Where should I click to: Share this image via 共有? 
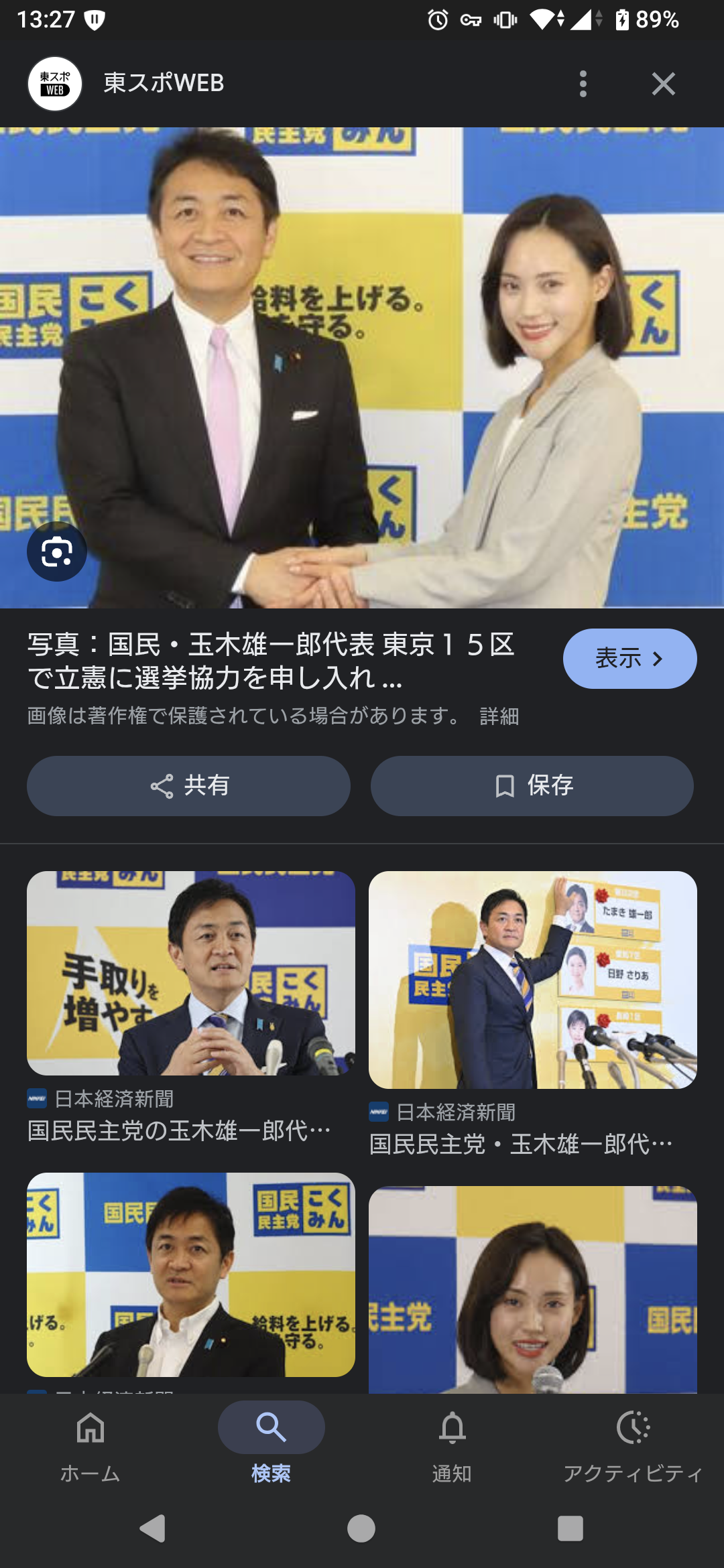point(188,786)
